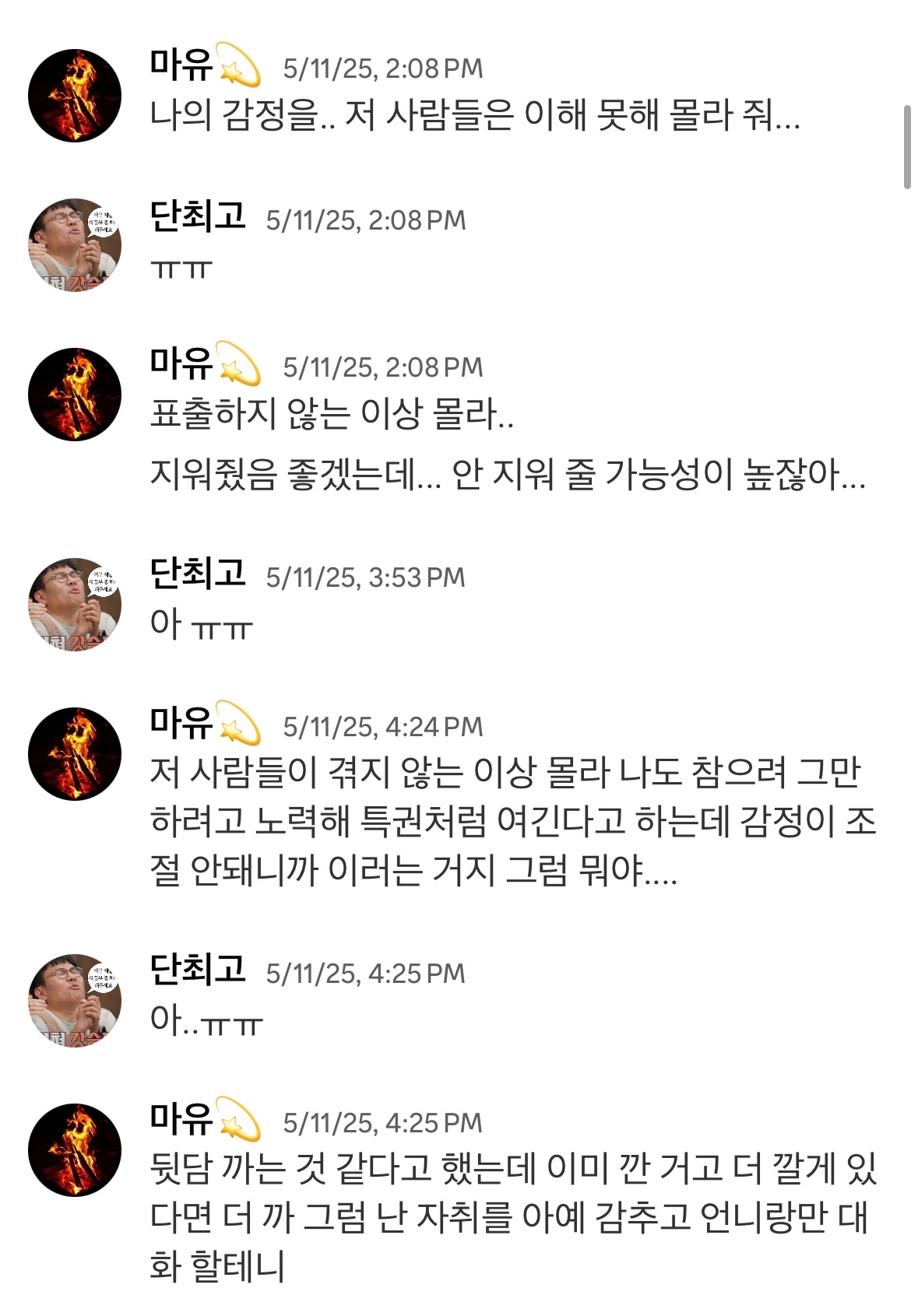Tap 마유's avatar on the 4:24 PM message
Screen dimensions: 918x1316
coord(75,753)
